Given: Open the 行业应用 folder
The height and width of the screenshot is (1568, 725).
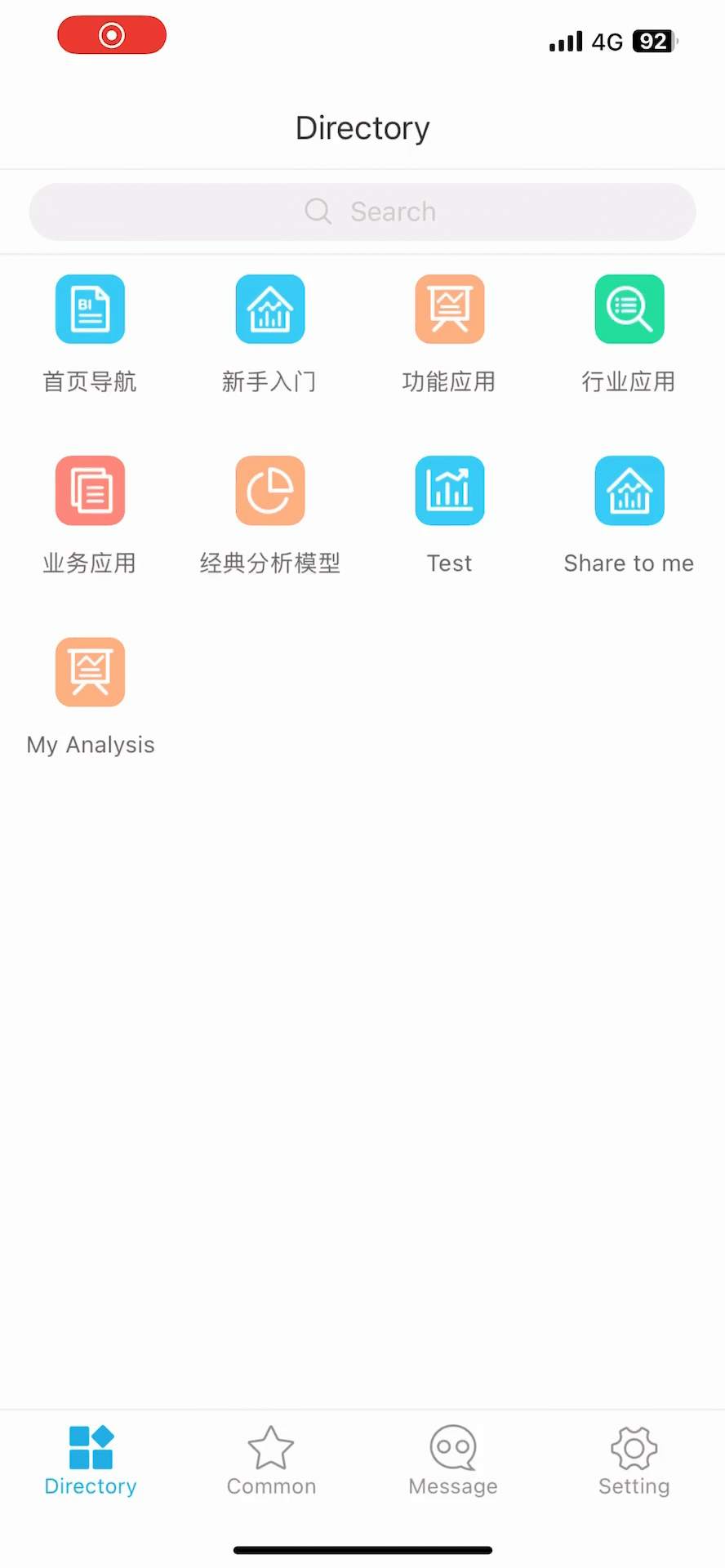Looking at the screenshot, I should pos(629,310).
